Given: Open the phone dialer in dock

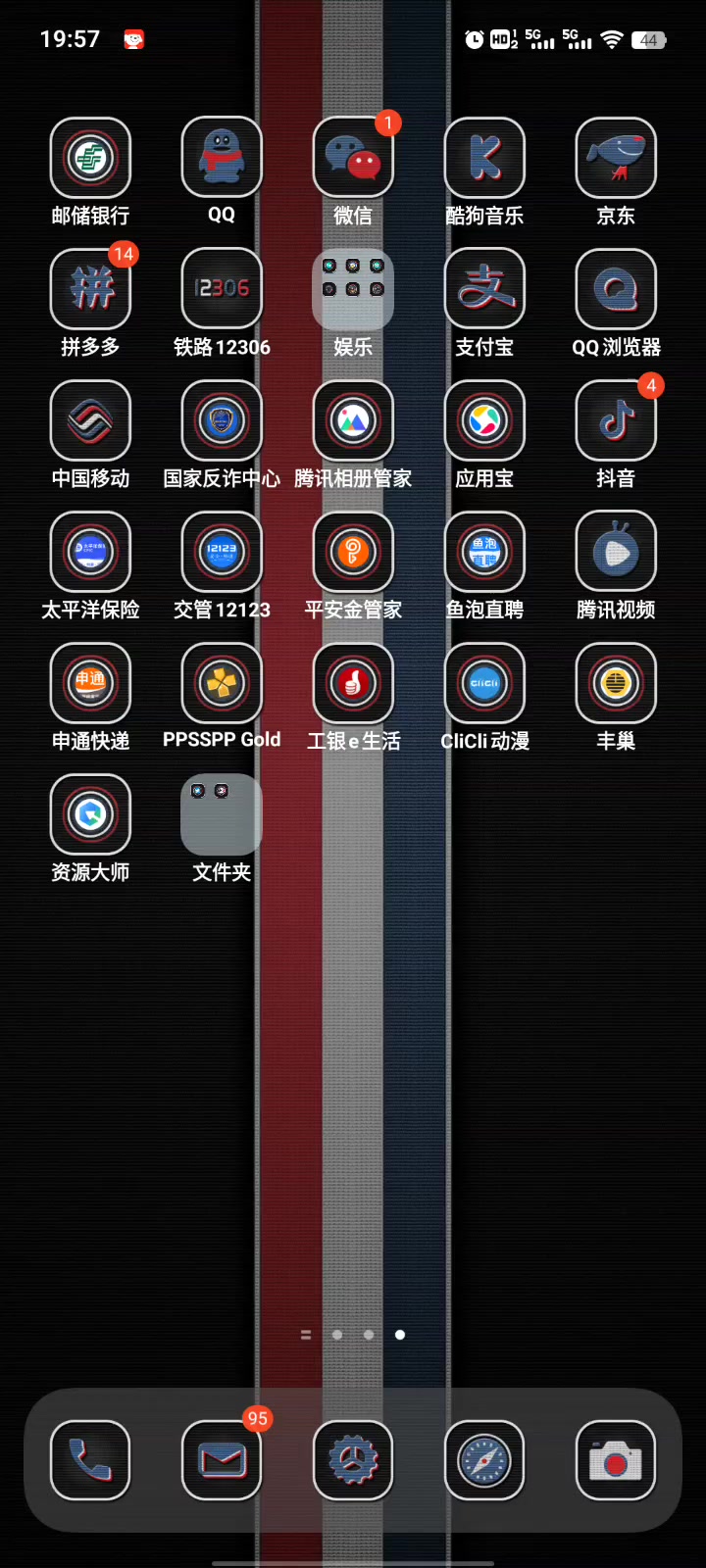Looking at the screenshot, I should point(90,1460).
